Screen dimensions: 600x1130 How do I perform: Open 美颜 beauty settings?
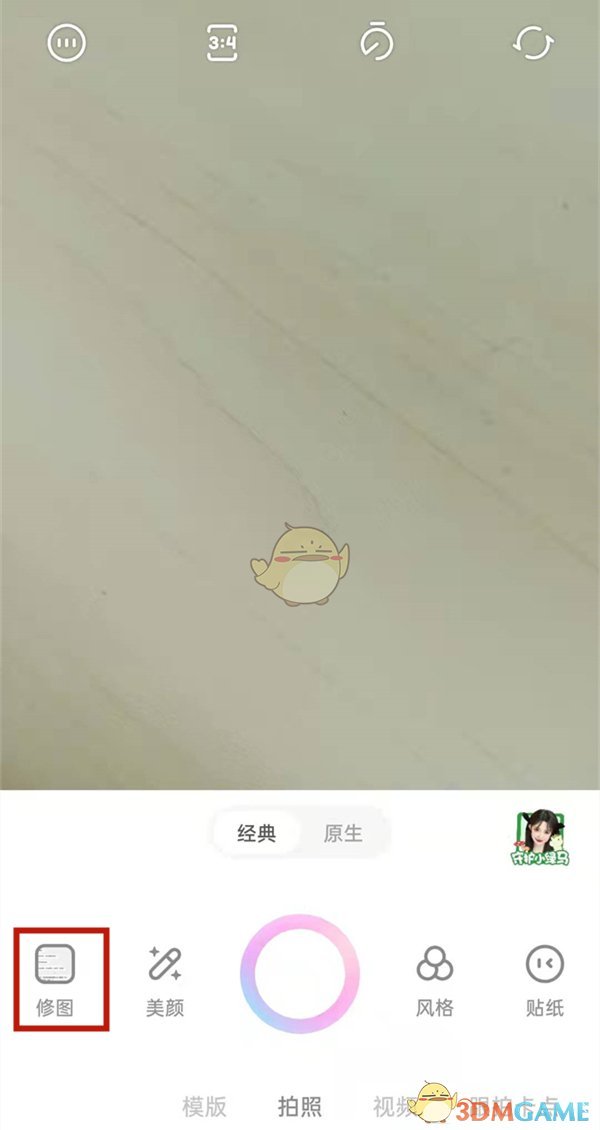pyautogui.click(x=165, y=977)
